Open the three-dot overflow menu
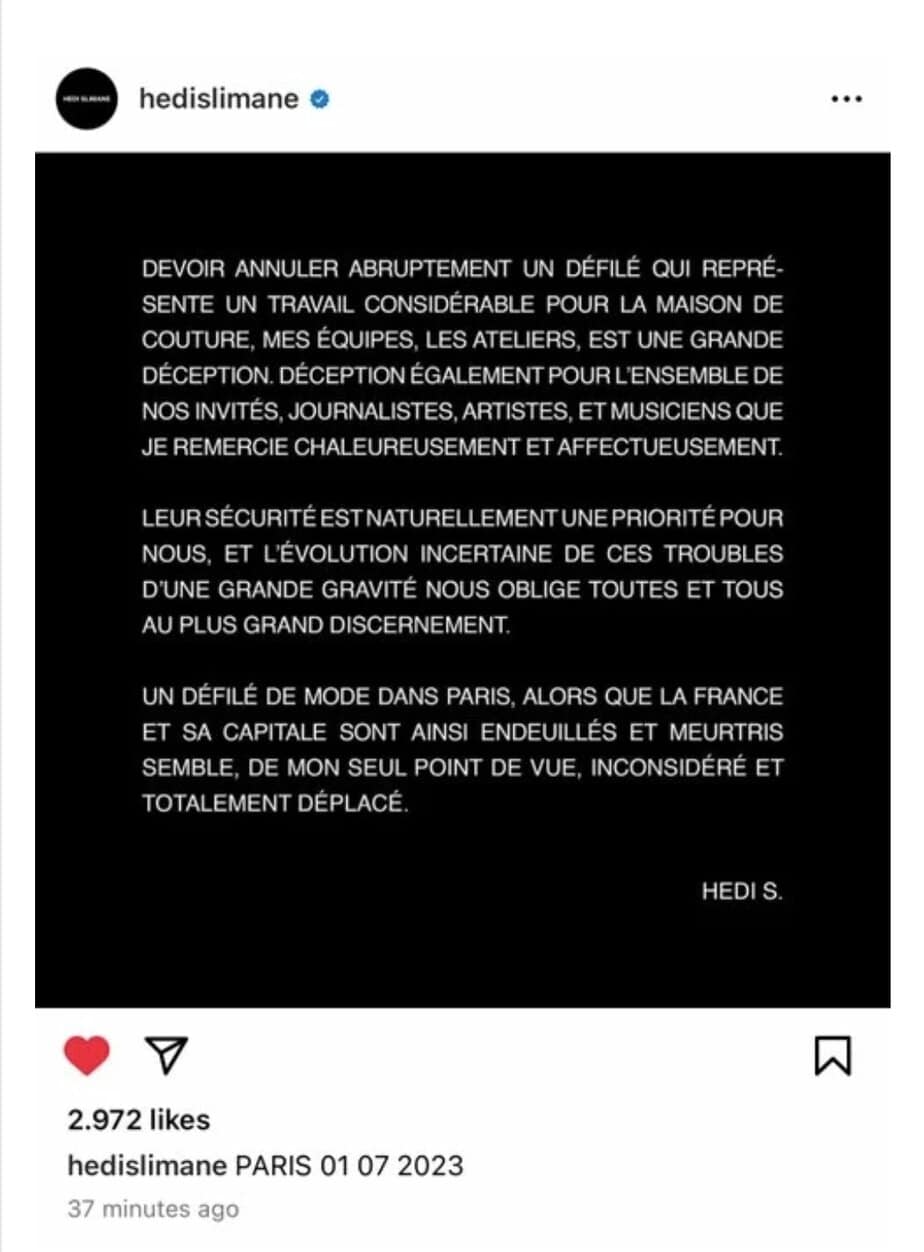The height and width of the screenshot is (1252, 924). tap(846, 99)
